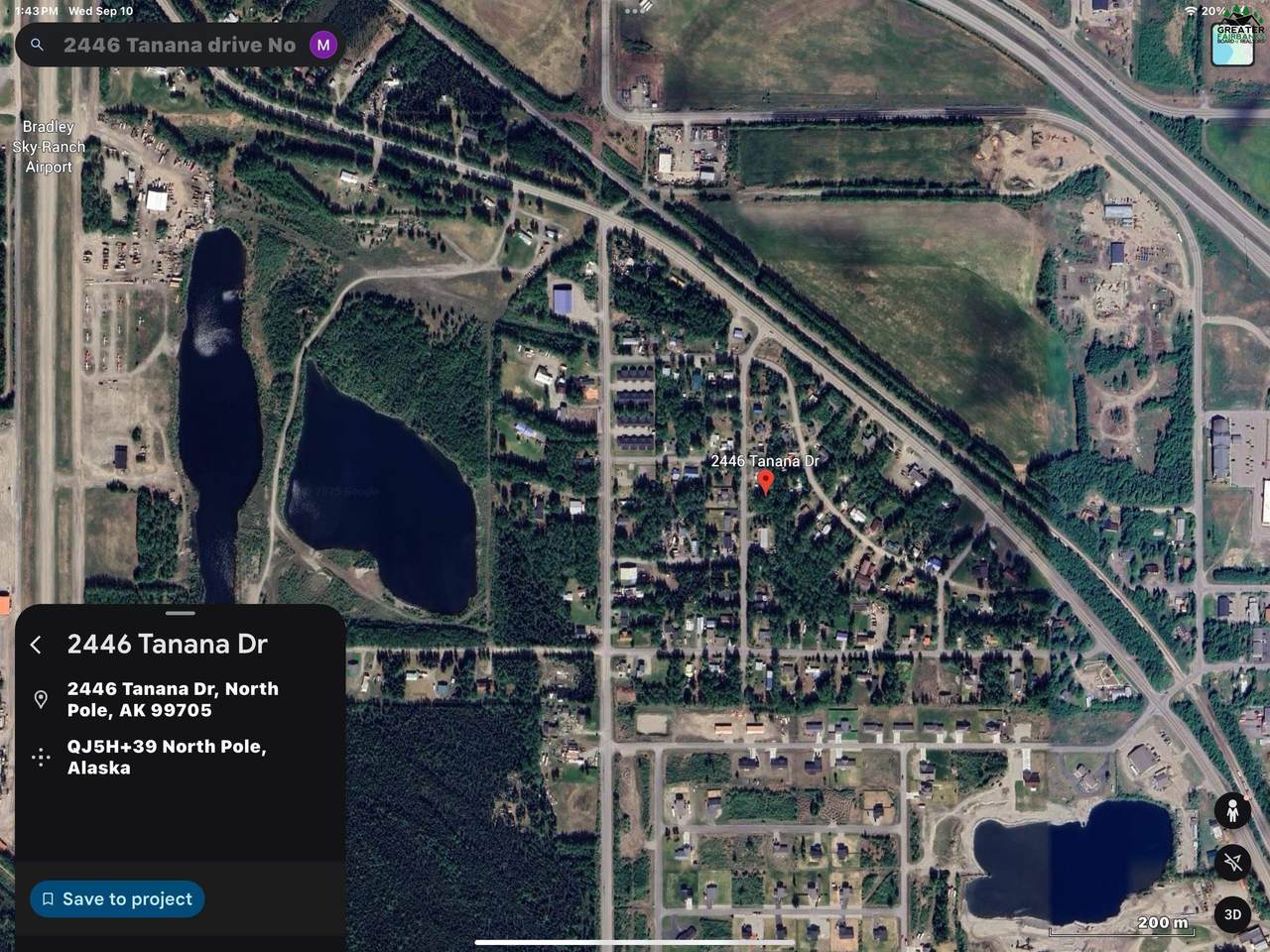Open the account avatar M

coord(322,45)
